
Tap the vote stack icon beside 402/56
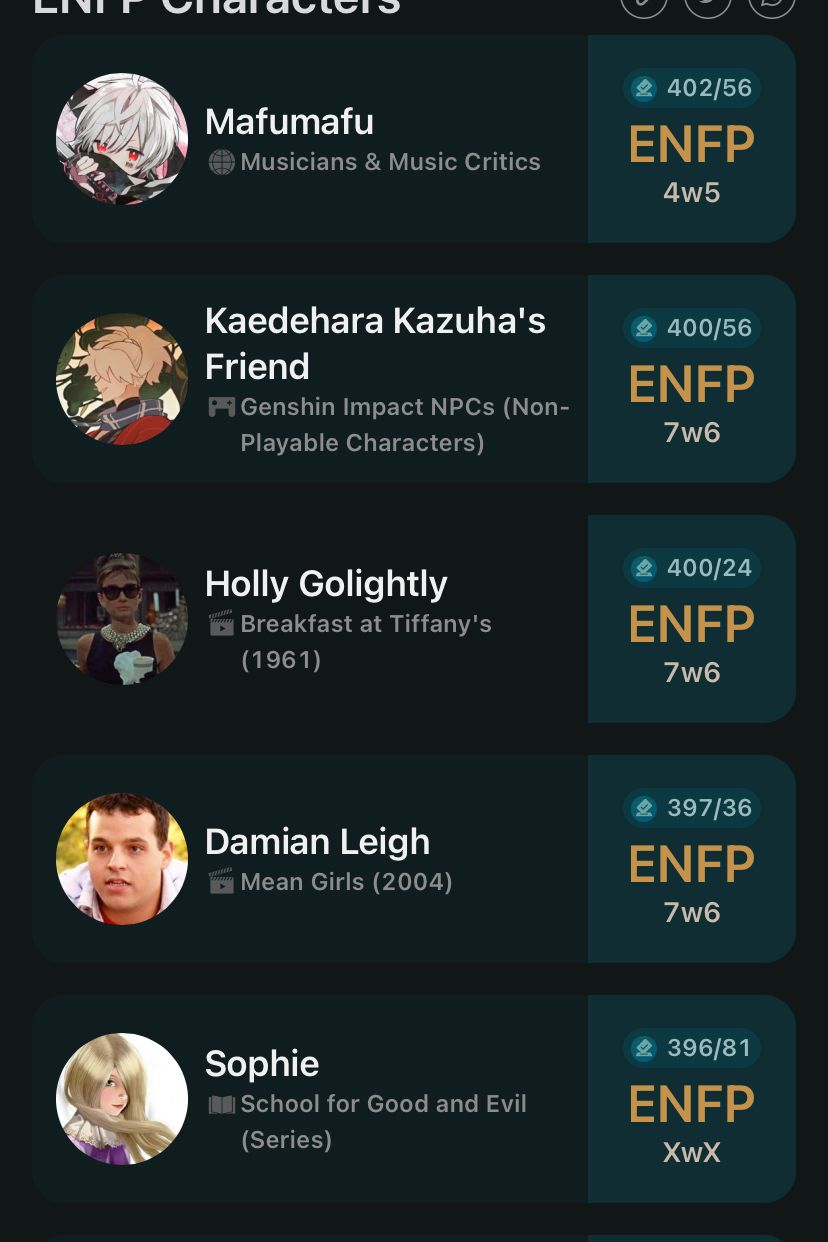click(643, 88)
